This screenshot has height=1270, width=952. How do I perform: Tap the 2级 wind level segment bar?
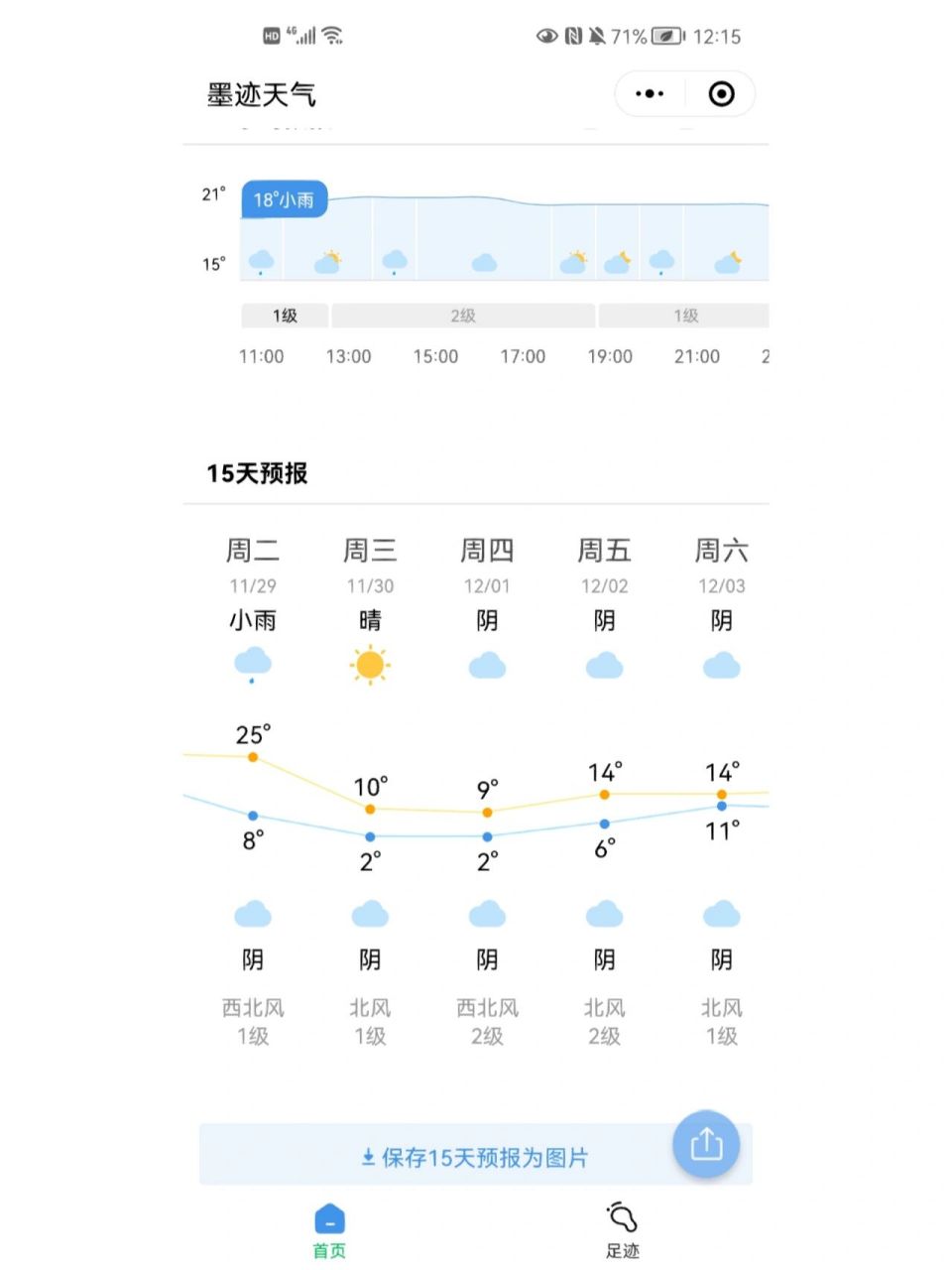click(462, 316)
